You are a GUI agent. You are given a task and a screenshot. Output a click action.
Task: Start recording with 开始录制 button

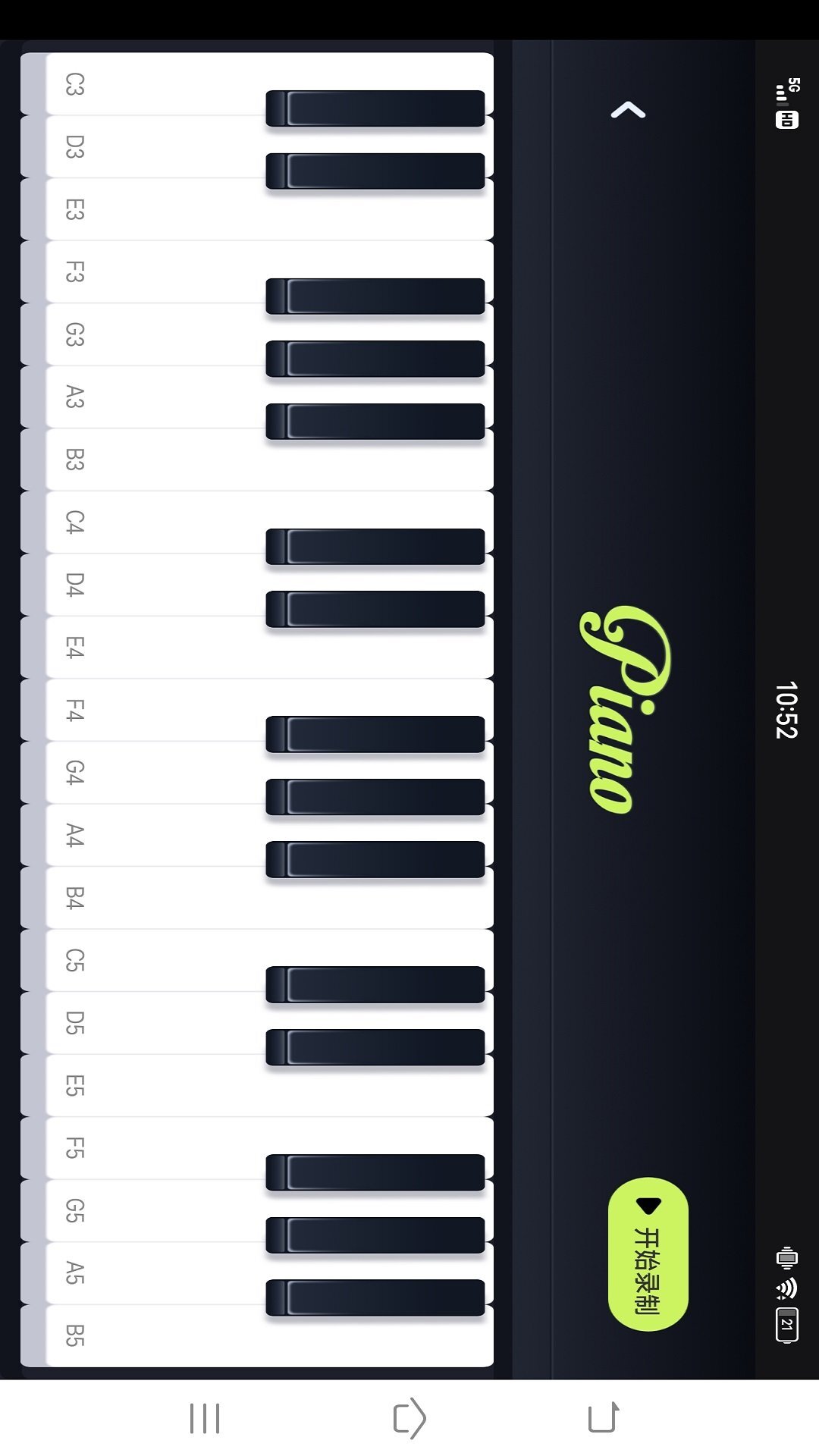click(648, 1254)
